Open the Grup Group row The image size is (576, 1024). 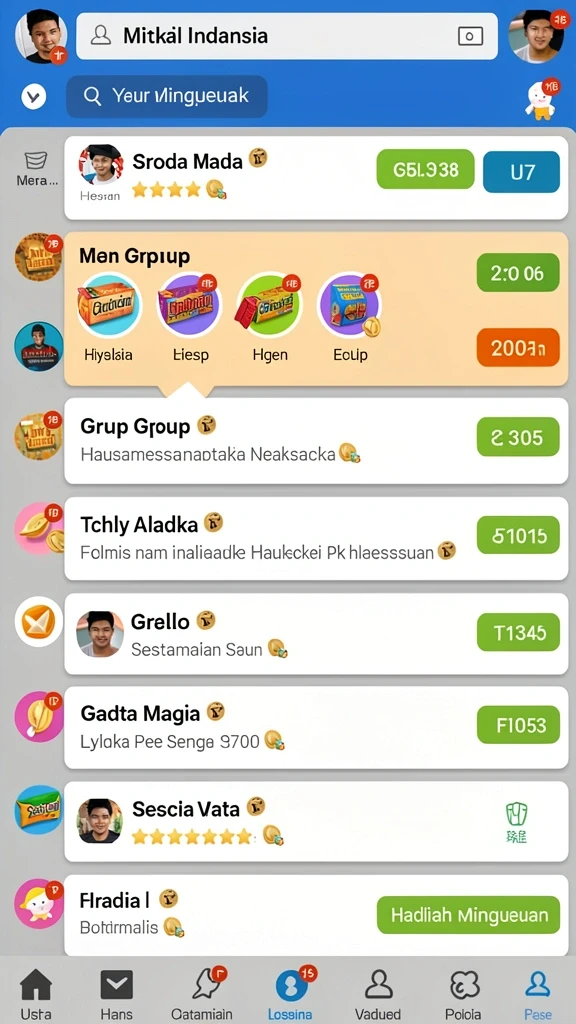tap(316, 441)
